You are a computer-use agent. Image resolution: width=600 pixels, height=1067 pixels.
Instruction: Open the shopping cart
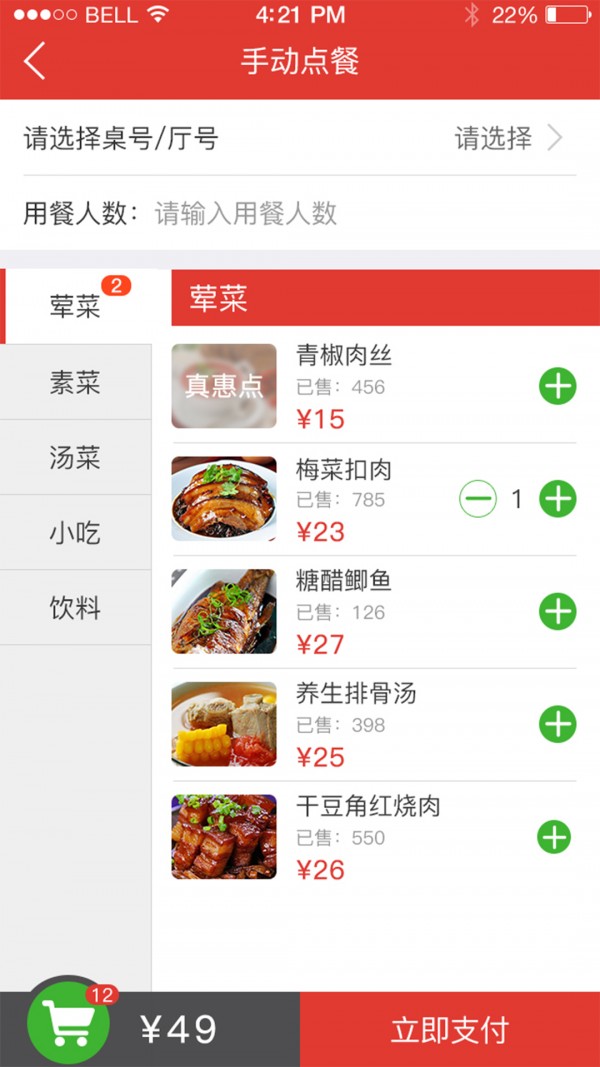[x=69, y=1022]
